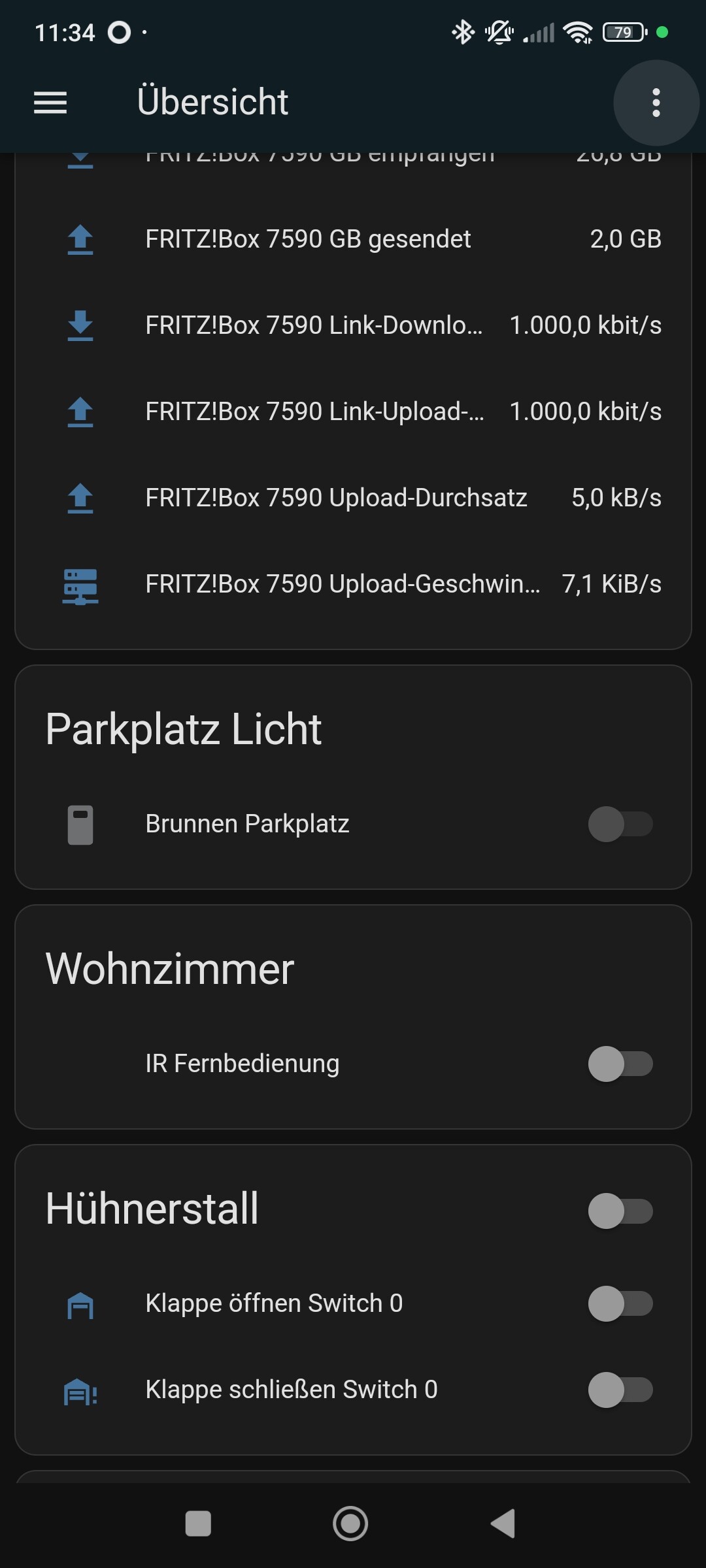Image resolution: width=706 pixels, height=1568 pixels.
Task: Tap the system home button
Action: [x=350, y=1524]
